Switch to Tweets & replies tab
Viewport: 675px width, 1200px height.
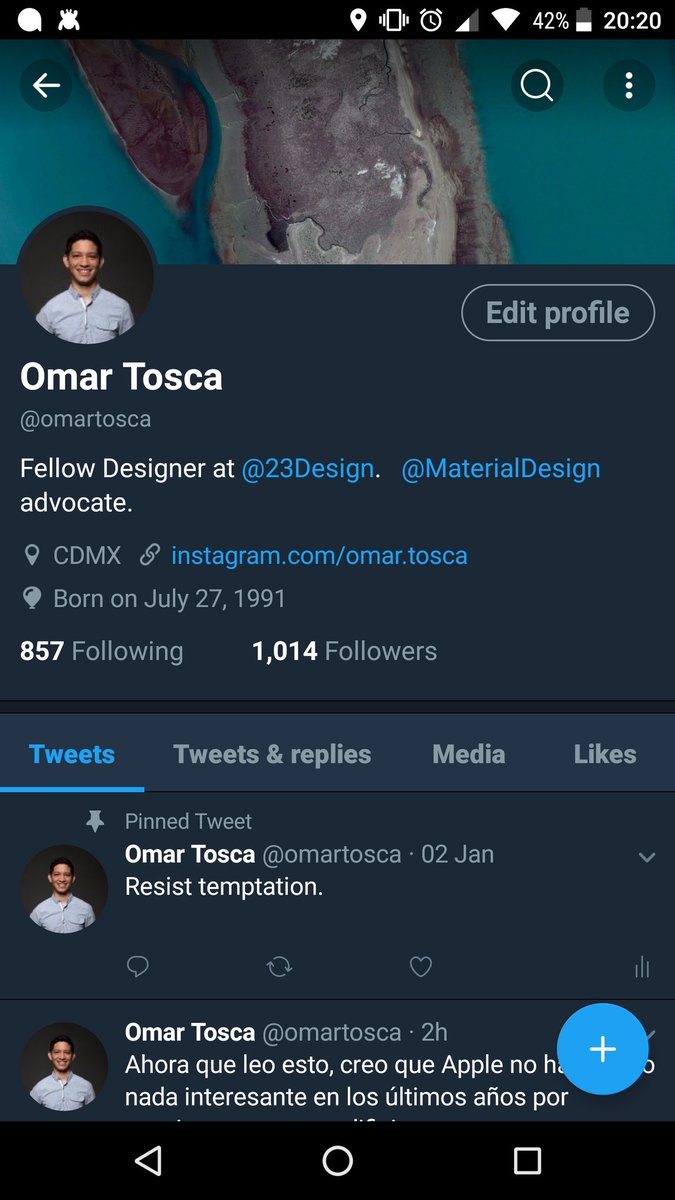click(x=272, y=754)
